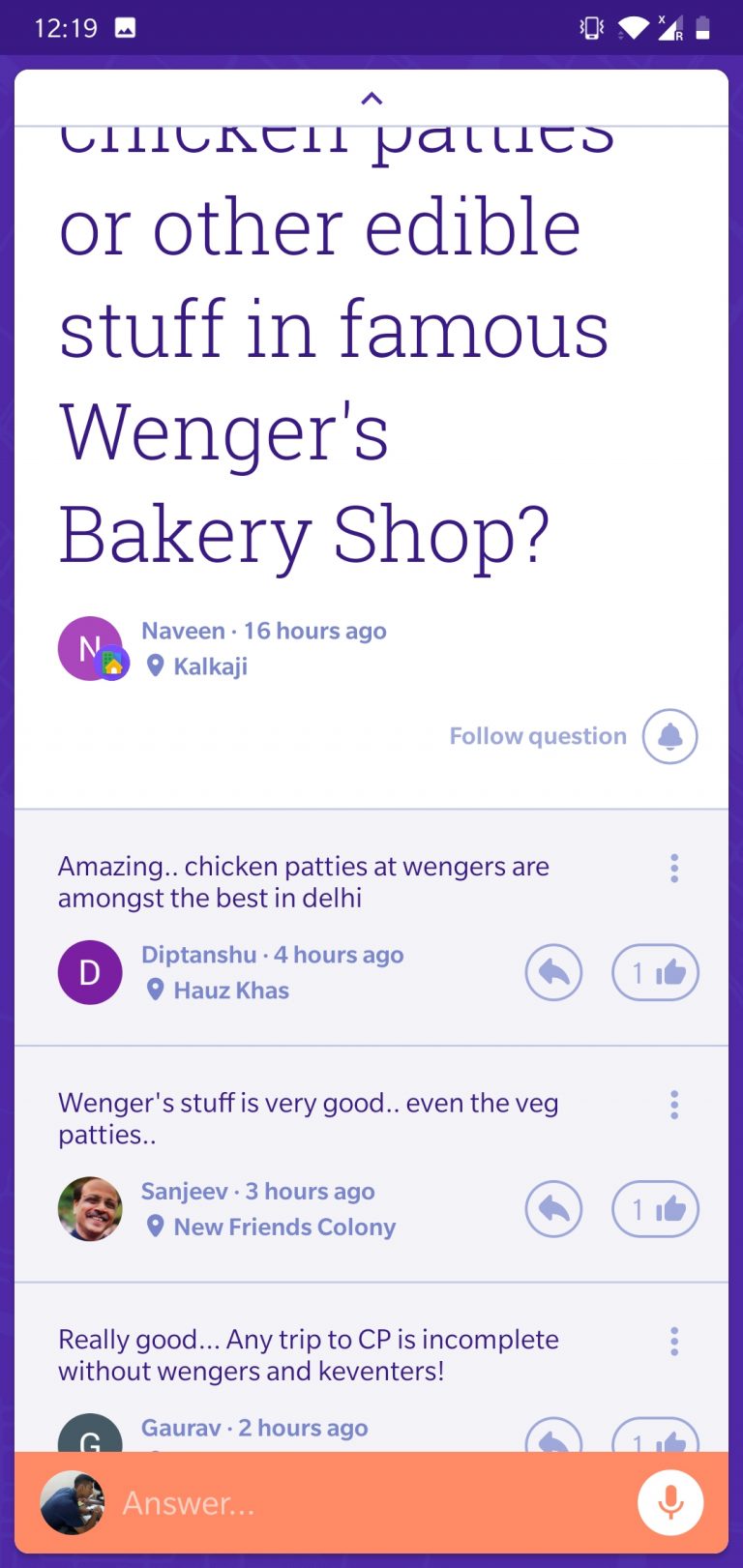Reply to Sanjeev's answer
This screenshot has width=743, height=1568.
tap(553, 1209)
